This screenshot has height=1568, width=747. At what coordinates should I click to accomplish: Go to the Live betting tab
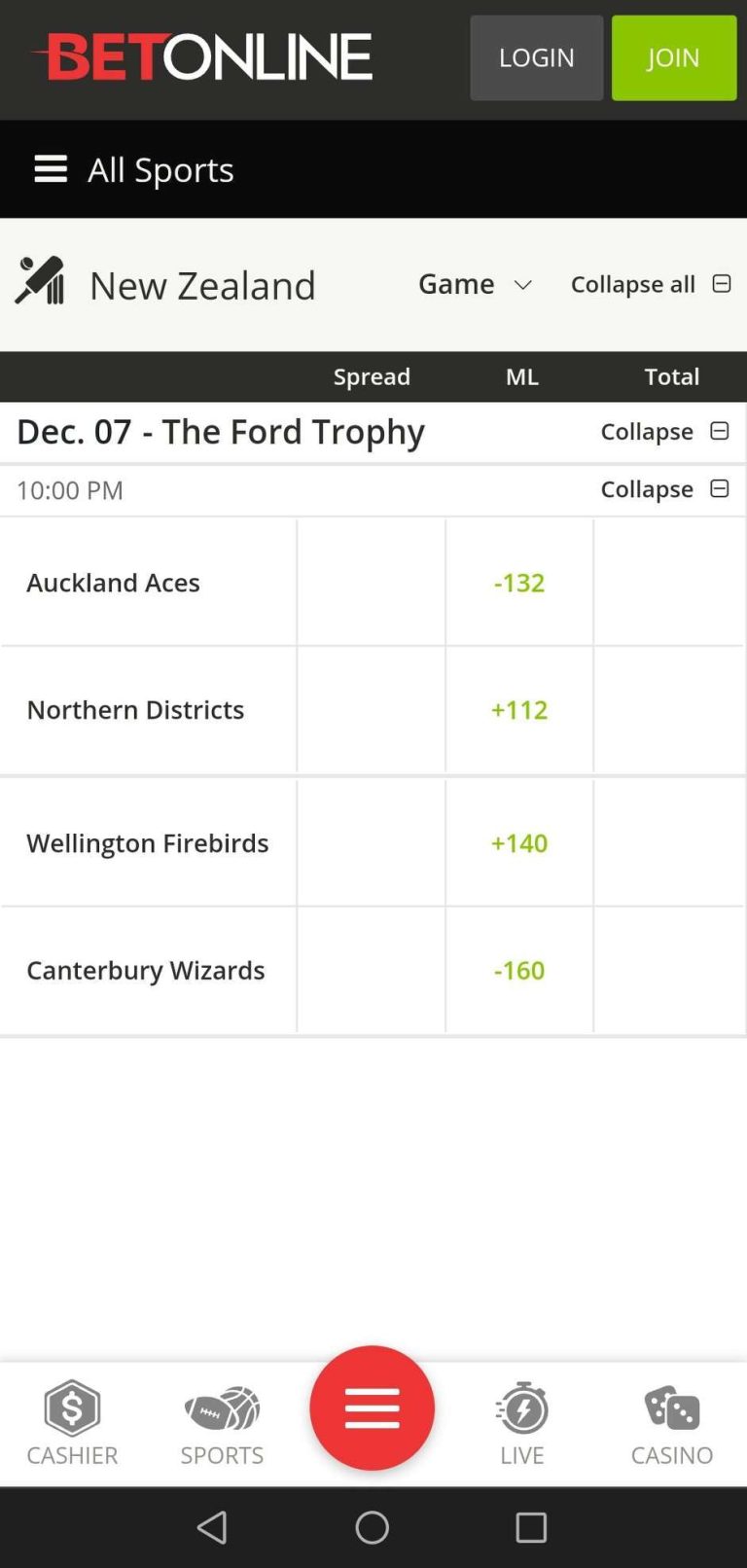(522, 1423)
